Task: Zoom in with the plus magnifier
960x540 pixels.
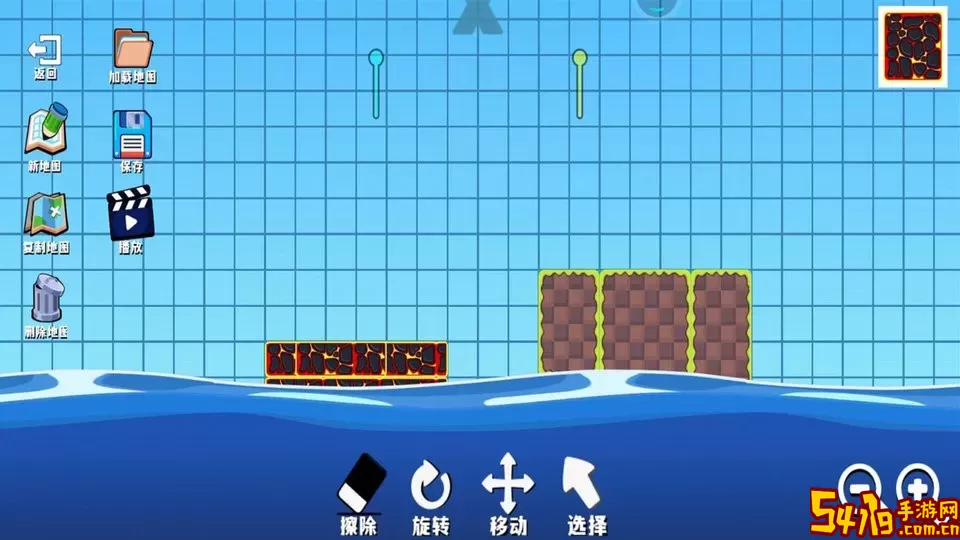Action: 917,484
